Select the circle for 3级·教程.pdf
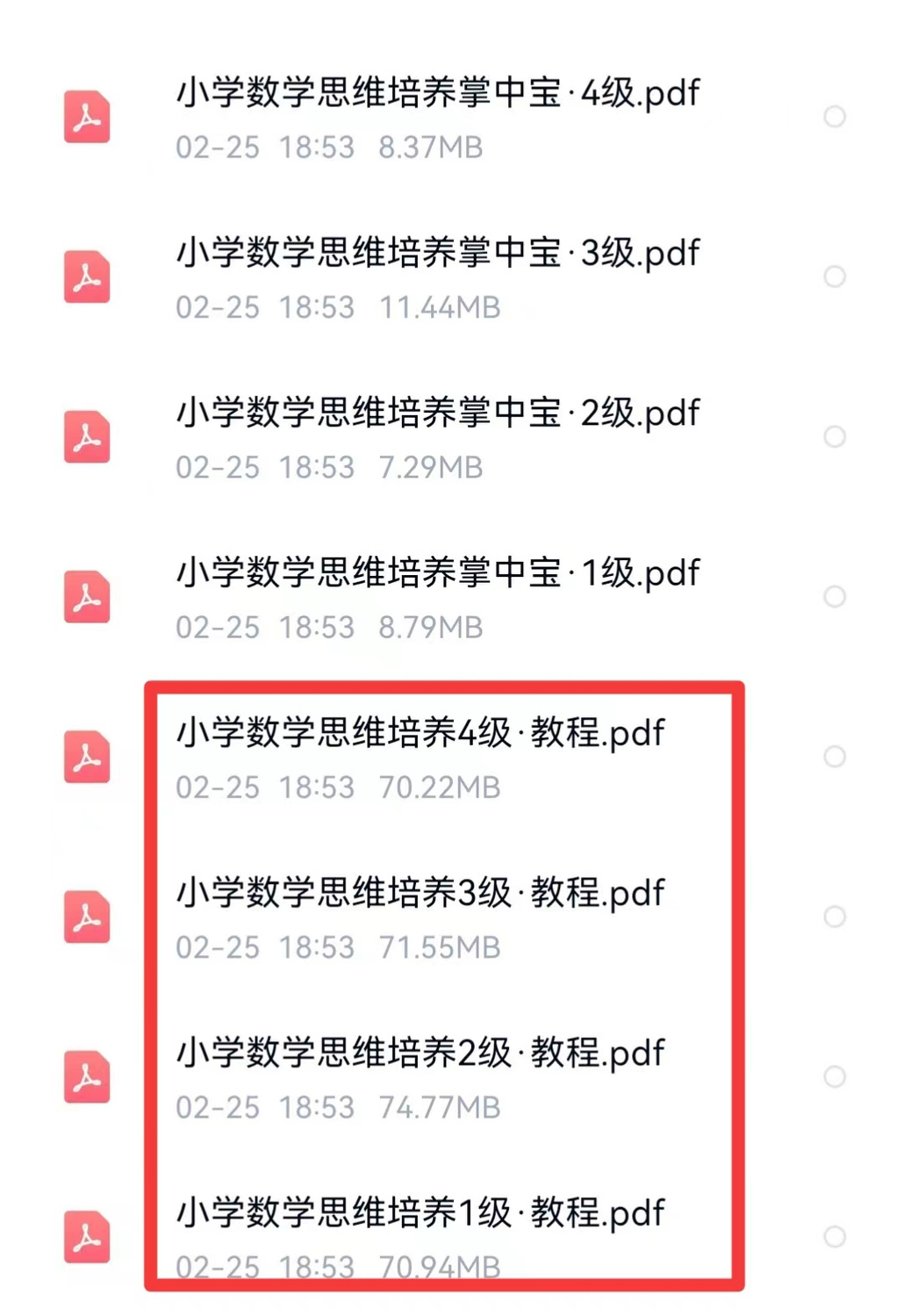The width and height of the screenshot is (904, 1316). tap(834, 917)
